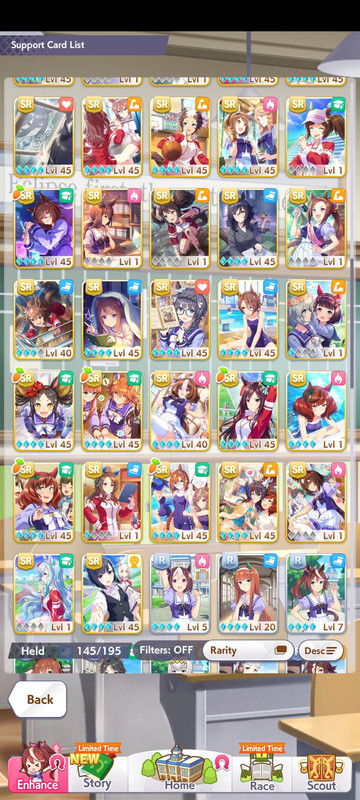Select the SR card with glasses and book

coord(180,319)
